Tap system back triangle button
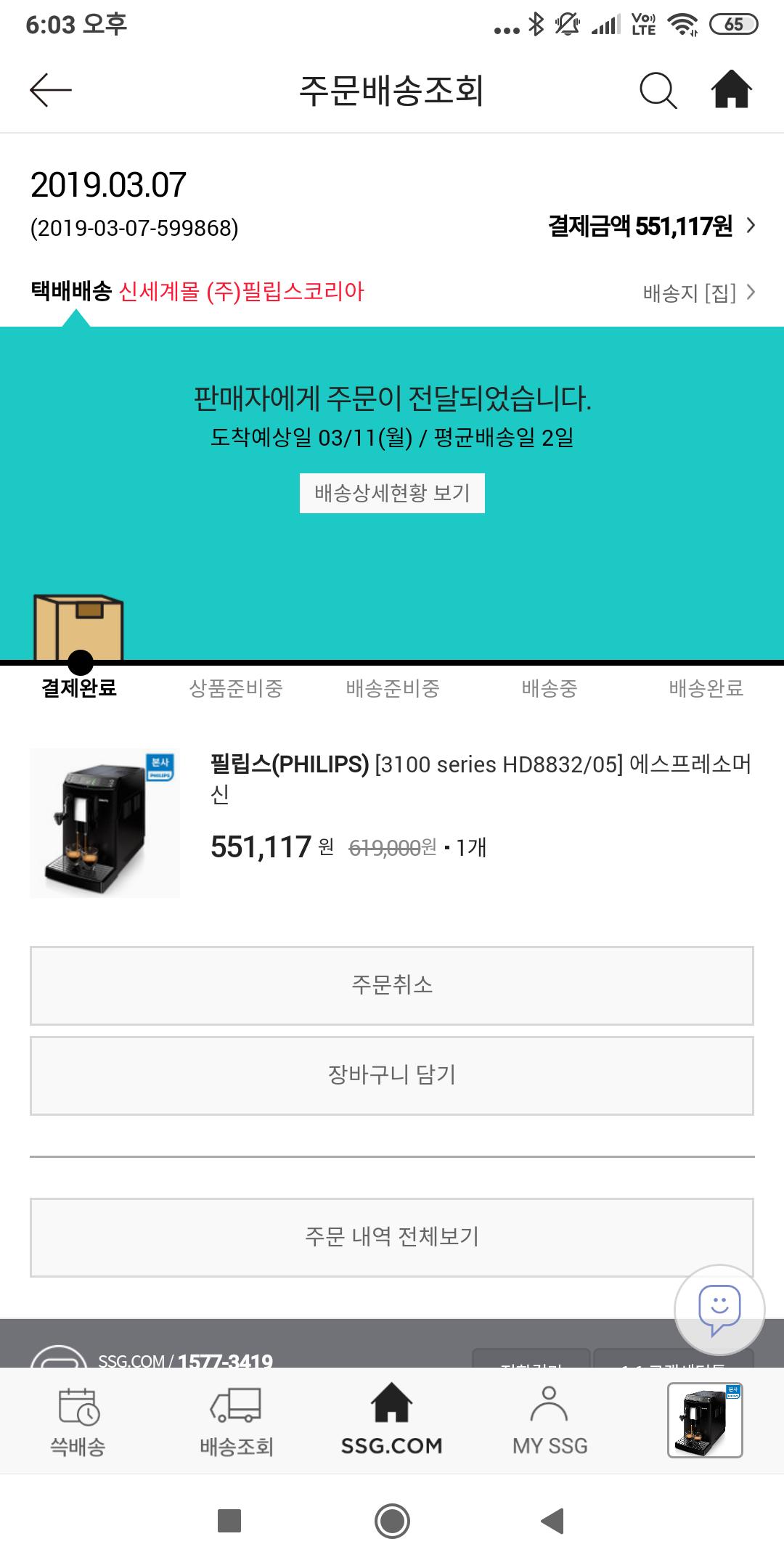Image resolution: width=784 pixels, height=1568 pixels. pyautogui.click(x=552, y=1520)
